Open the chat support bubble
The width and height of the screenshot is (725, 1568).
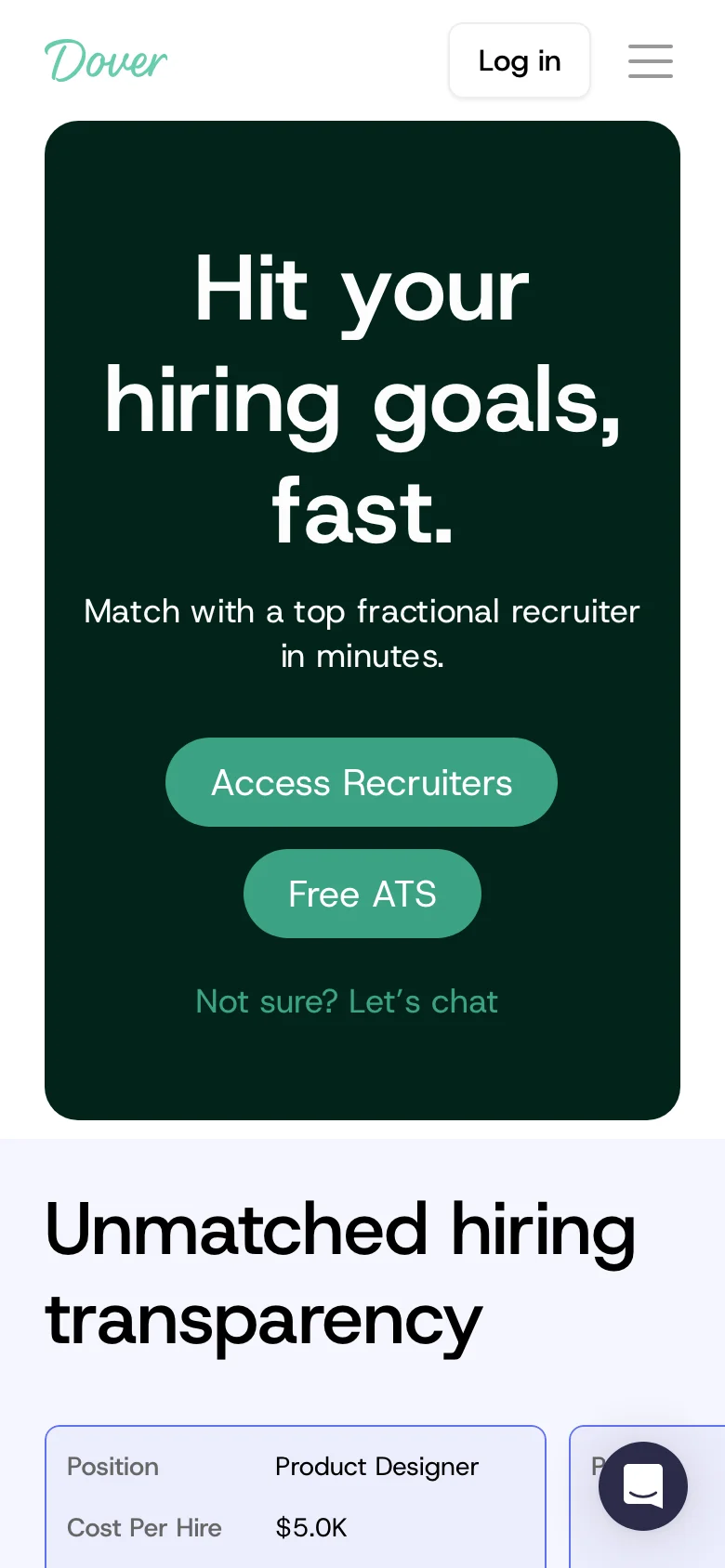coord(642,1485)
